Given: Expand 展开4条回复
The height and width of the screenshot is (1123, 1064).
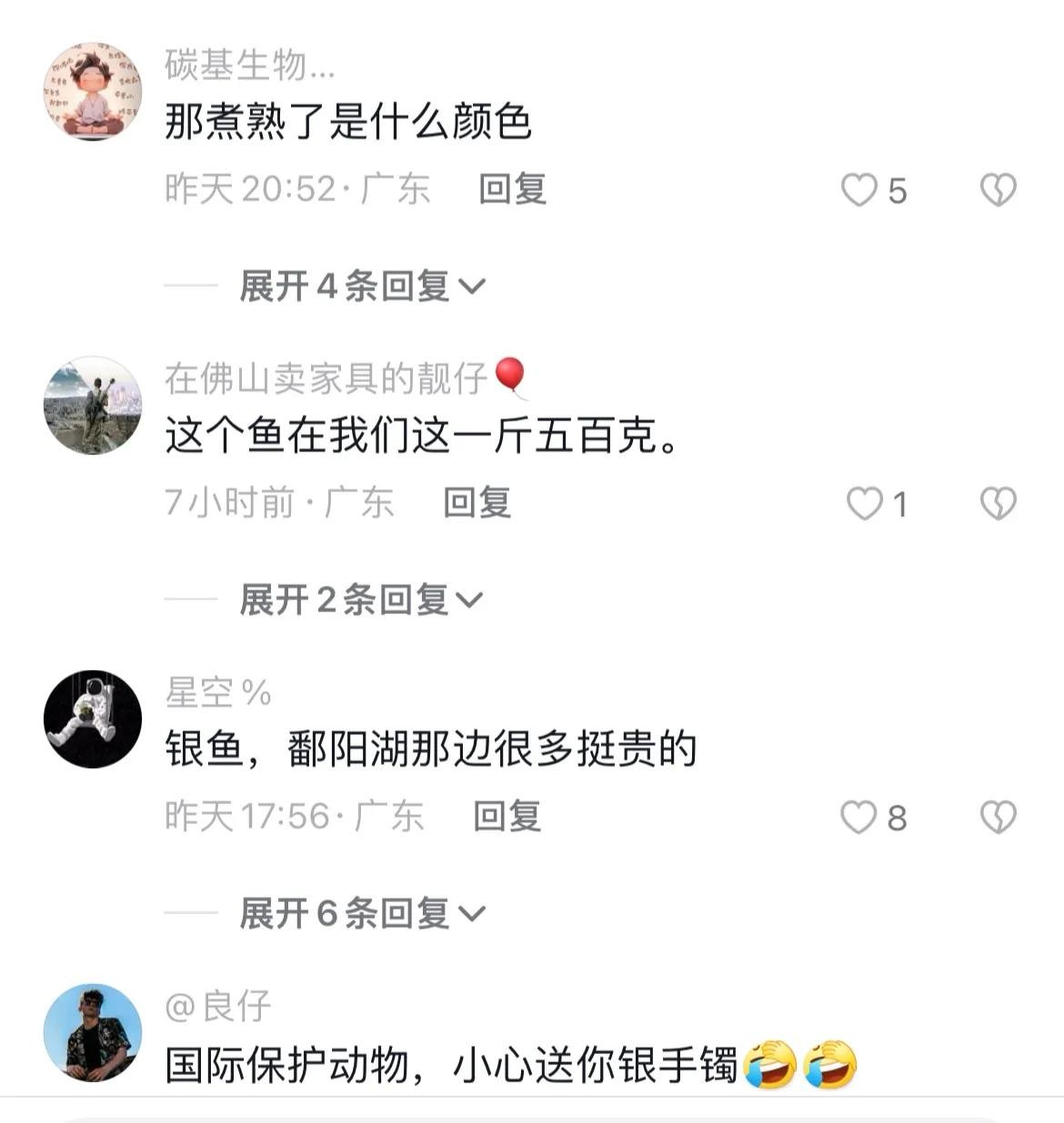Looking at the screenshot, I should click(361, 286).
